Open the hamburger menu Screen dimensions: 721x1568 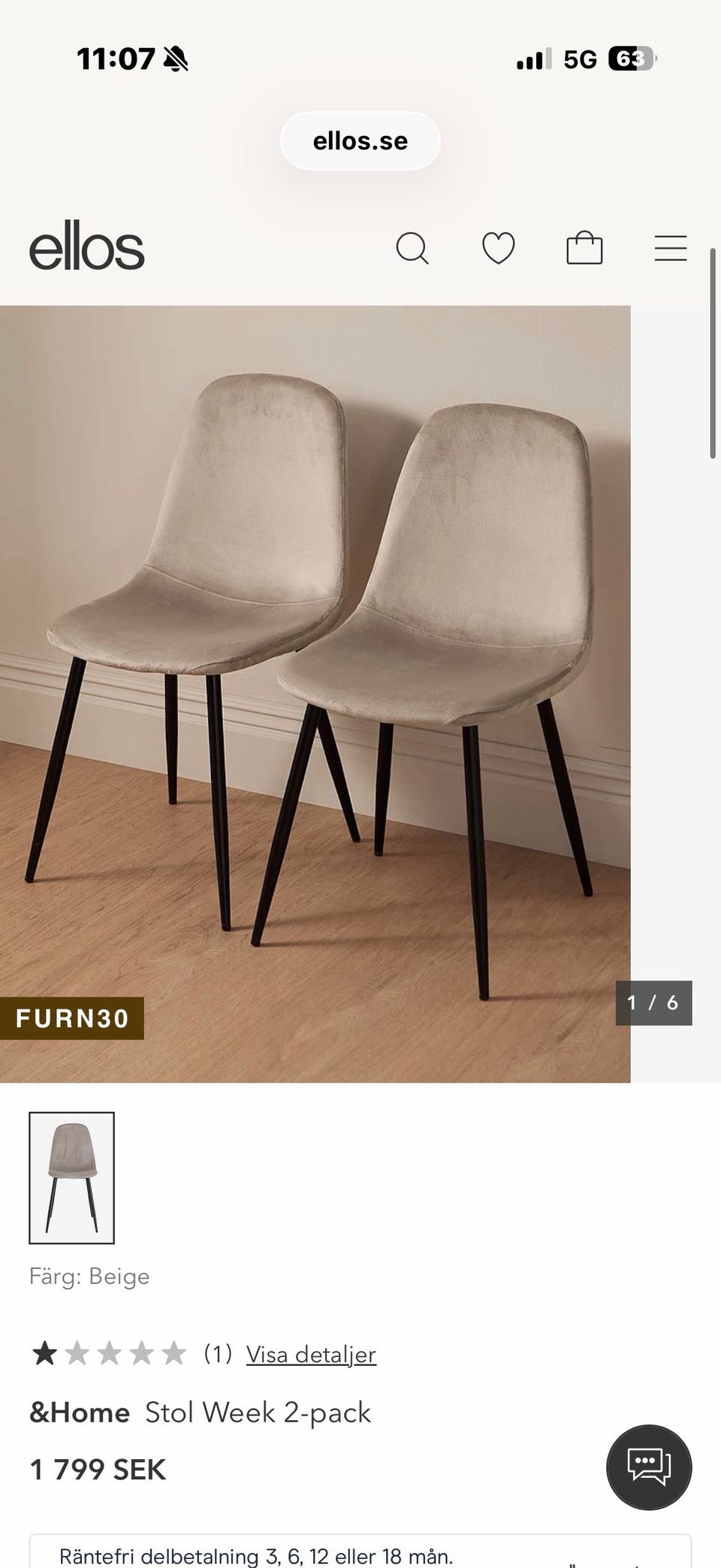coord(670,248)
